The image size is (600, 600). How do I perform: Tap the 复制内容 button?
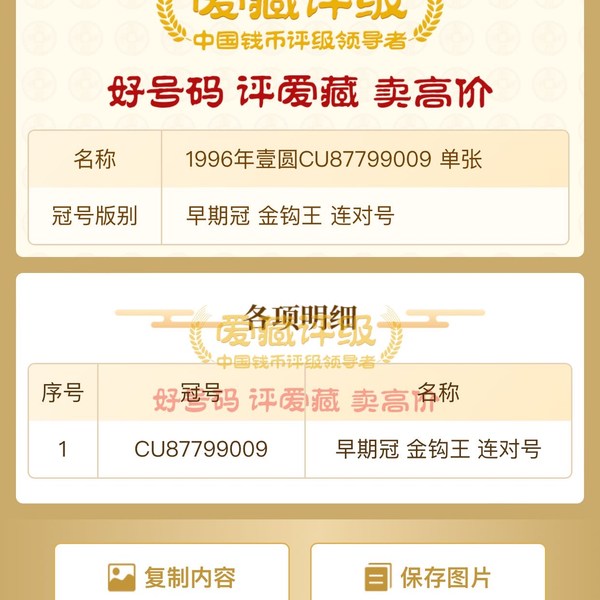(x=172, y=575)
